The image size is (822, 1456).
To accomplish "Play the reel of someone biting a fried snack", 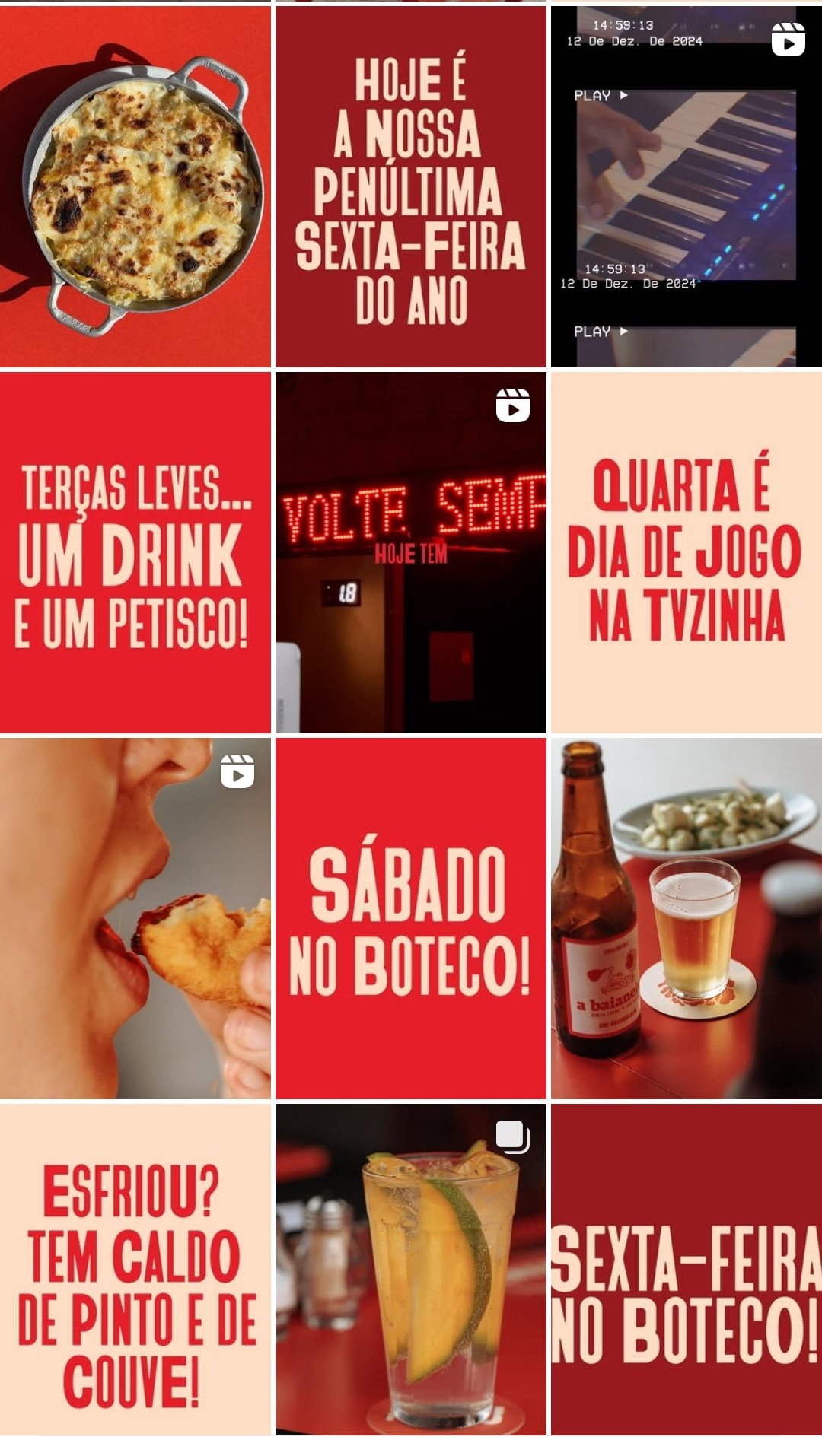I will (x=135, y=918).
